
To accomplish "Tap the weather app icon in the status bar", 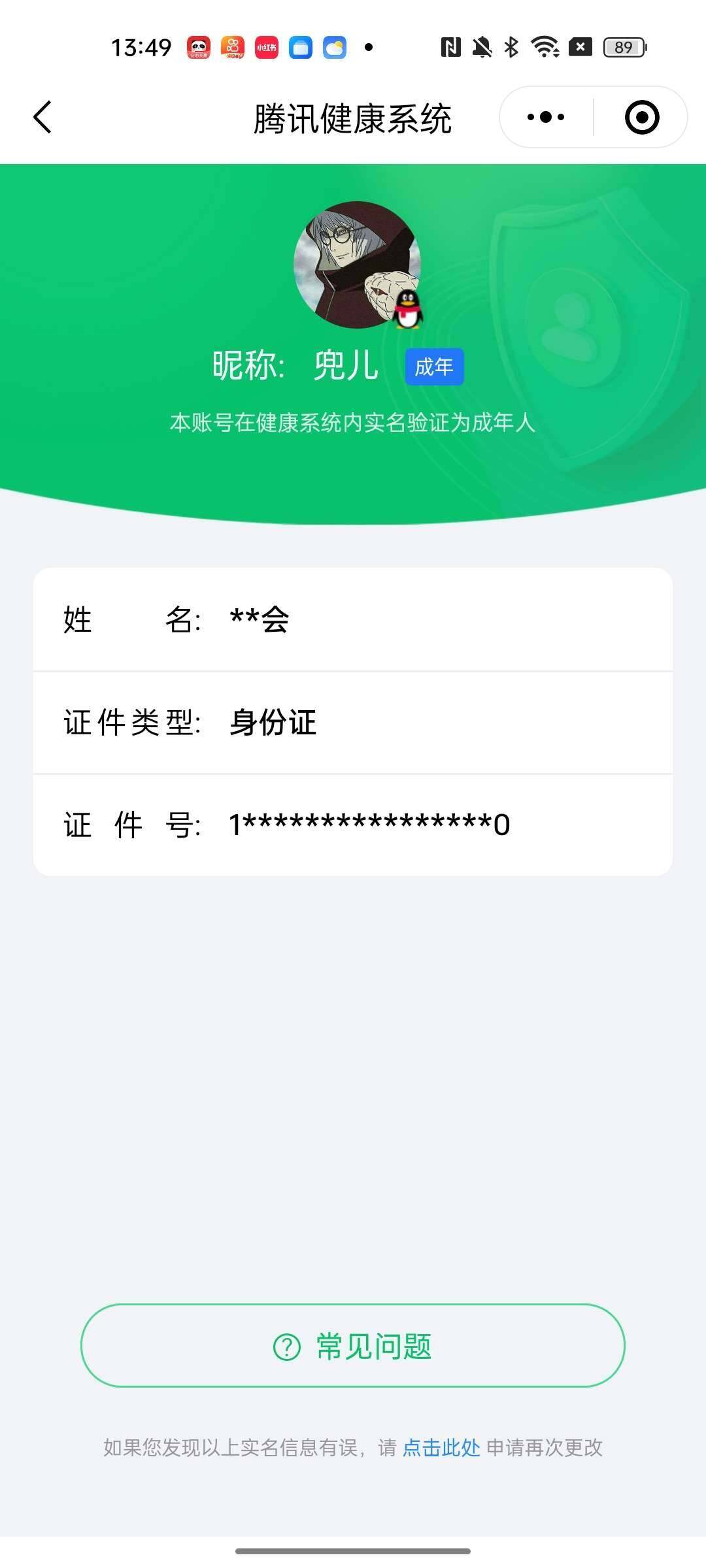I will tap(335, 48).
